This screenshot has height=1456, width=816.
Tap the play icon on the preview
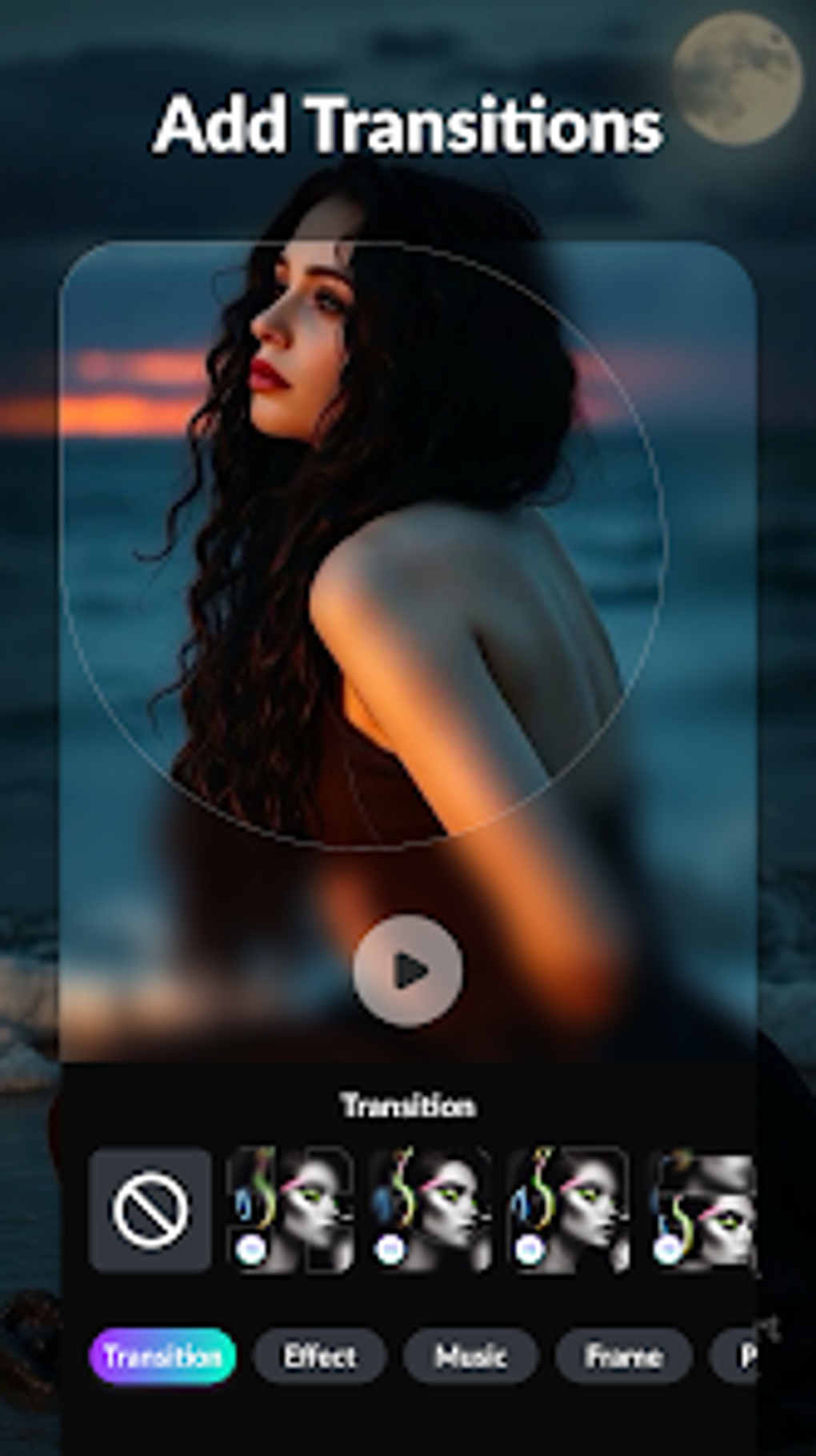pos(408,969)
